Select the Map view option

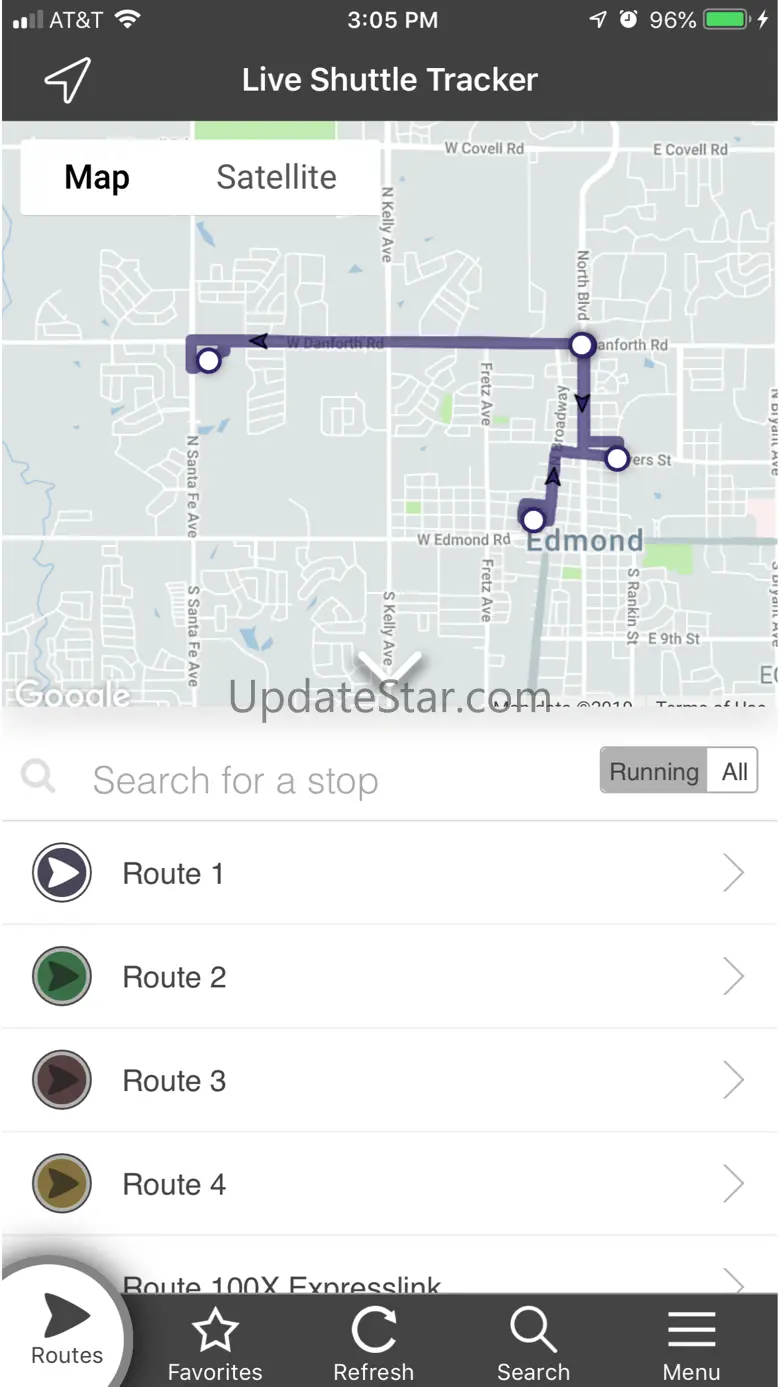click(97, 177)
